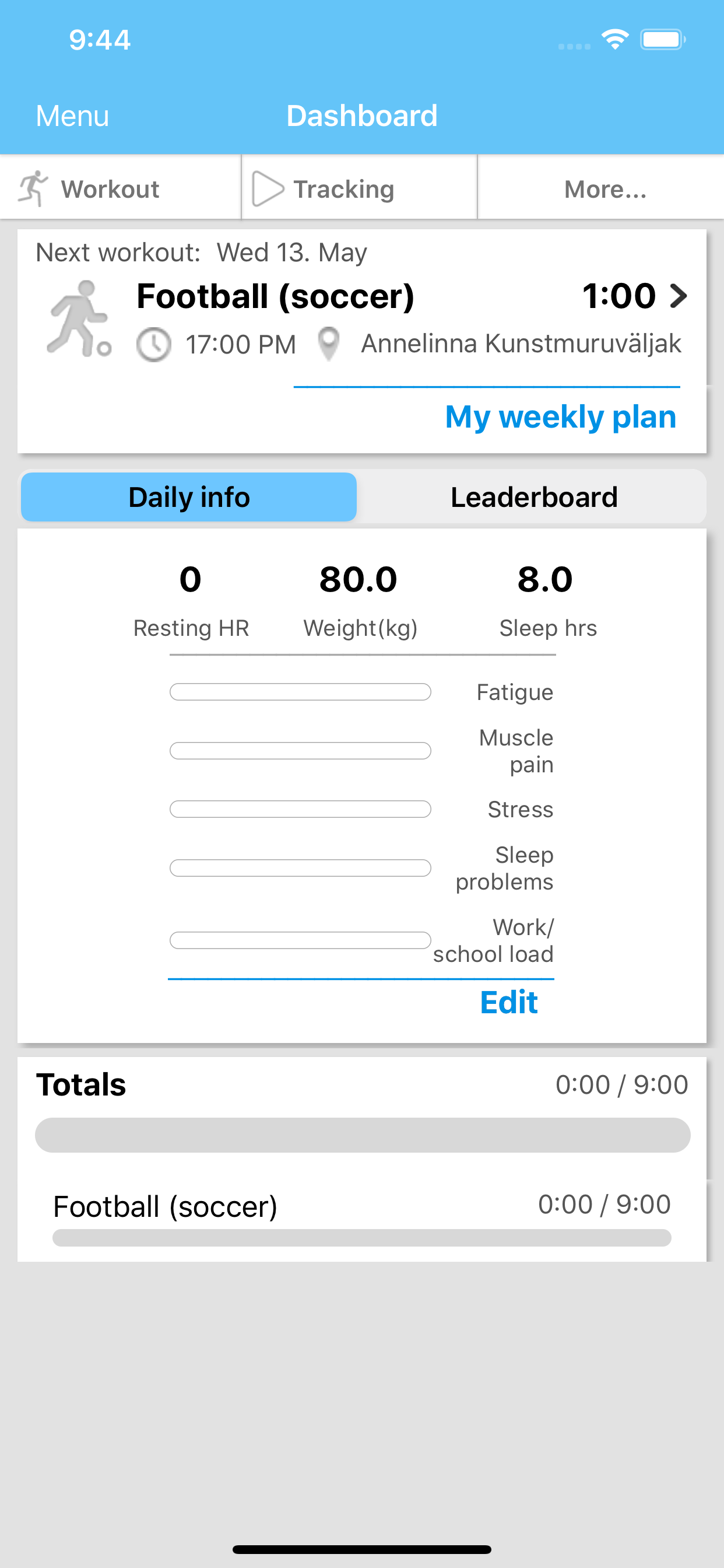This screenshot has height=1568, width=724.
Task: Open the More... options
Action: [604, 188]
